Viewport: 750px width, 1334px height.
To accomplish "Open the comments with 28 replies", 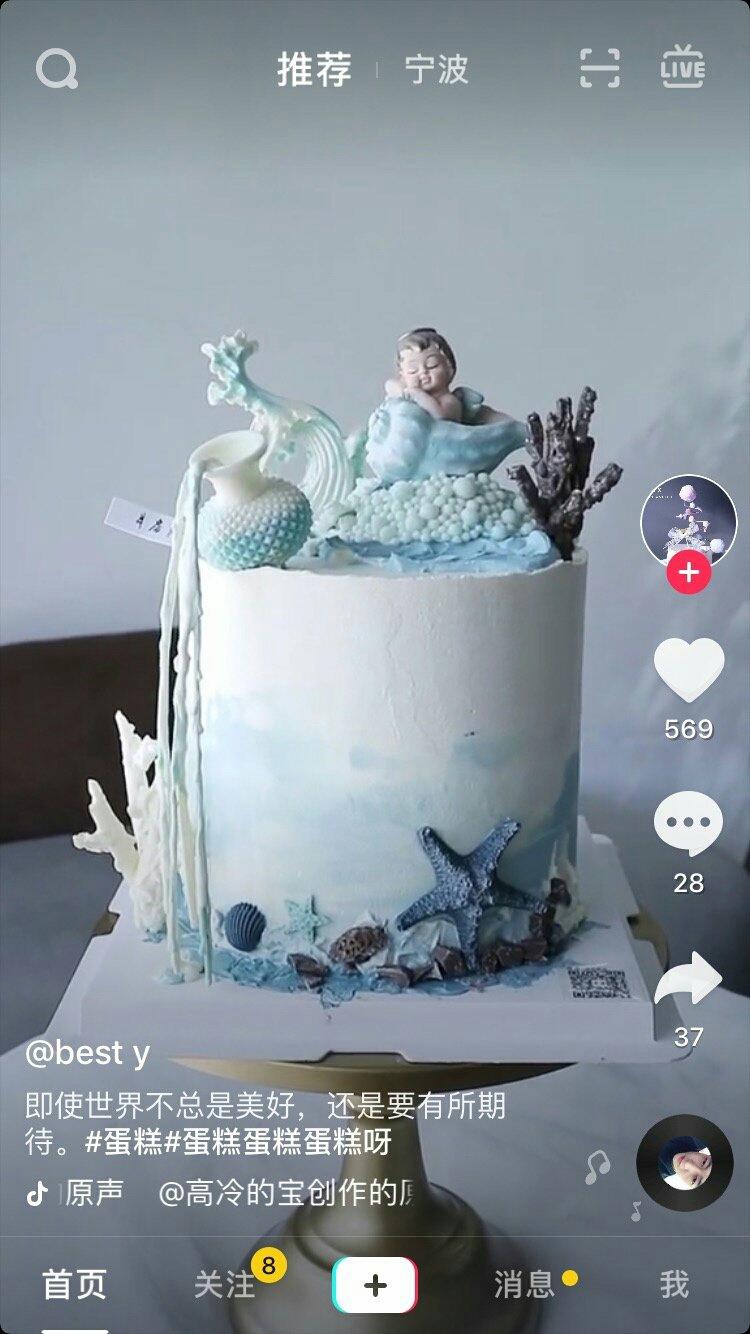I will 689,825.
